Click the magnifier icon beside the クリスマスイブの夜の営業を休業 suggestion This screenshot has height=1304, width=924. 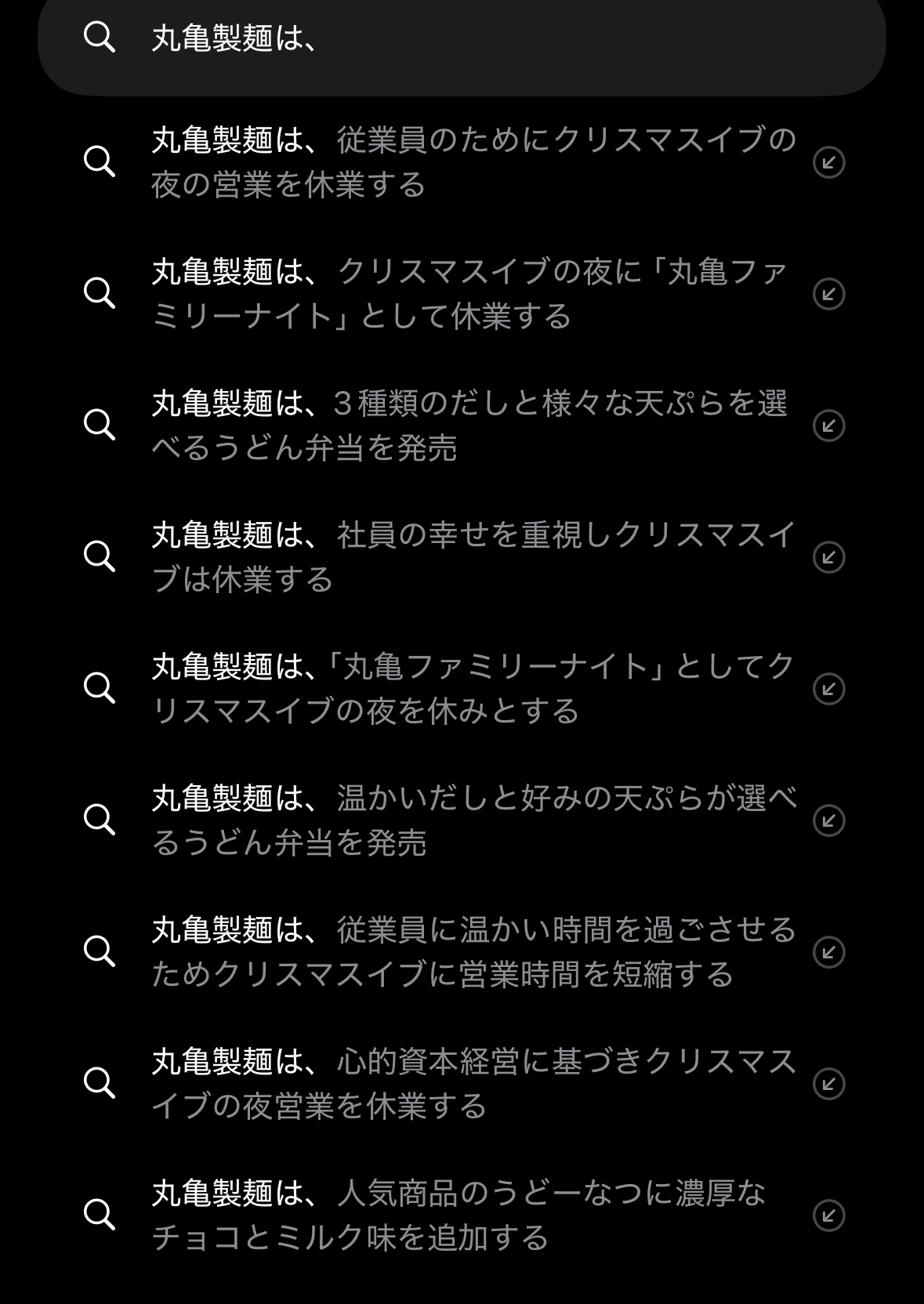[100, 161]
